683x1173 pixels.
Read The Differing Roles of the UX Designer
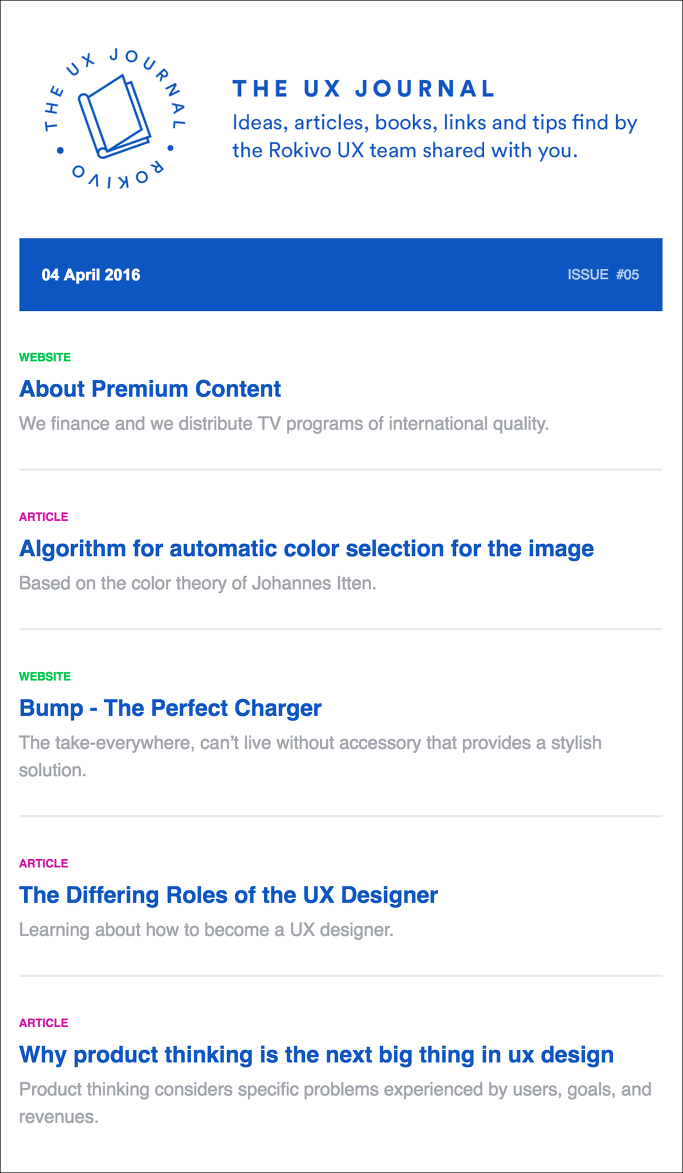(x=229, y=895)
